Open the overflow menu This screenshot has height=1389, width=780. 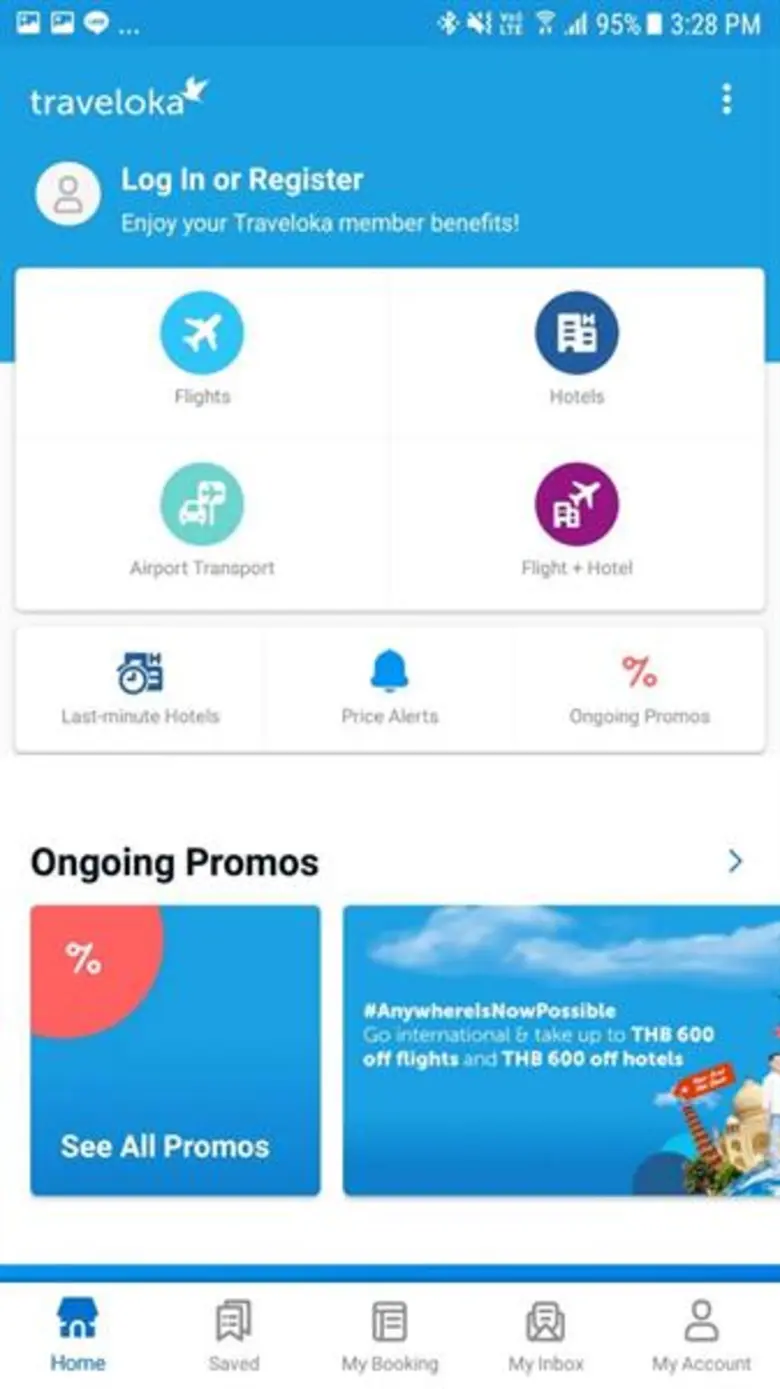pyautogui.click(x=726, y=99)
